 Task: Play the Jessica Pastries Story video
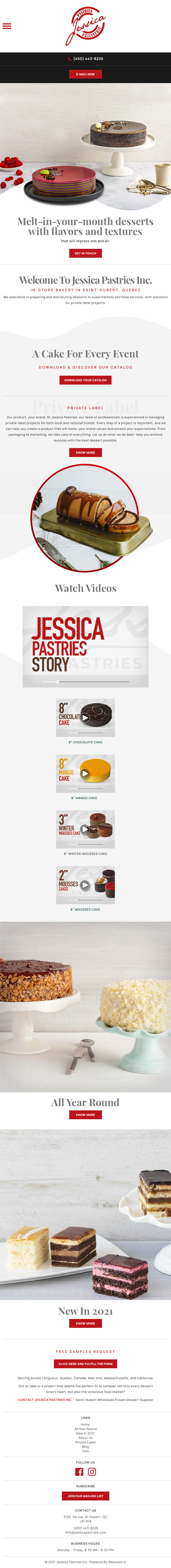[x=85, y=646]
